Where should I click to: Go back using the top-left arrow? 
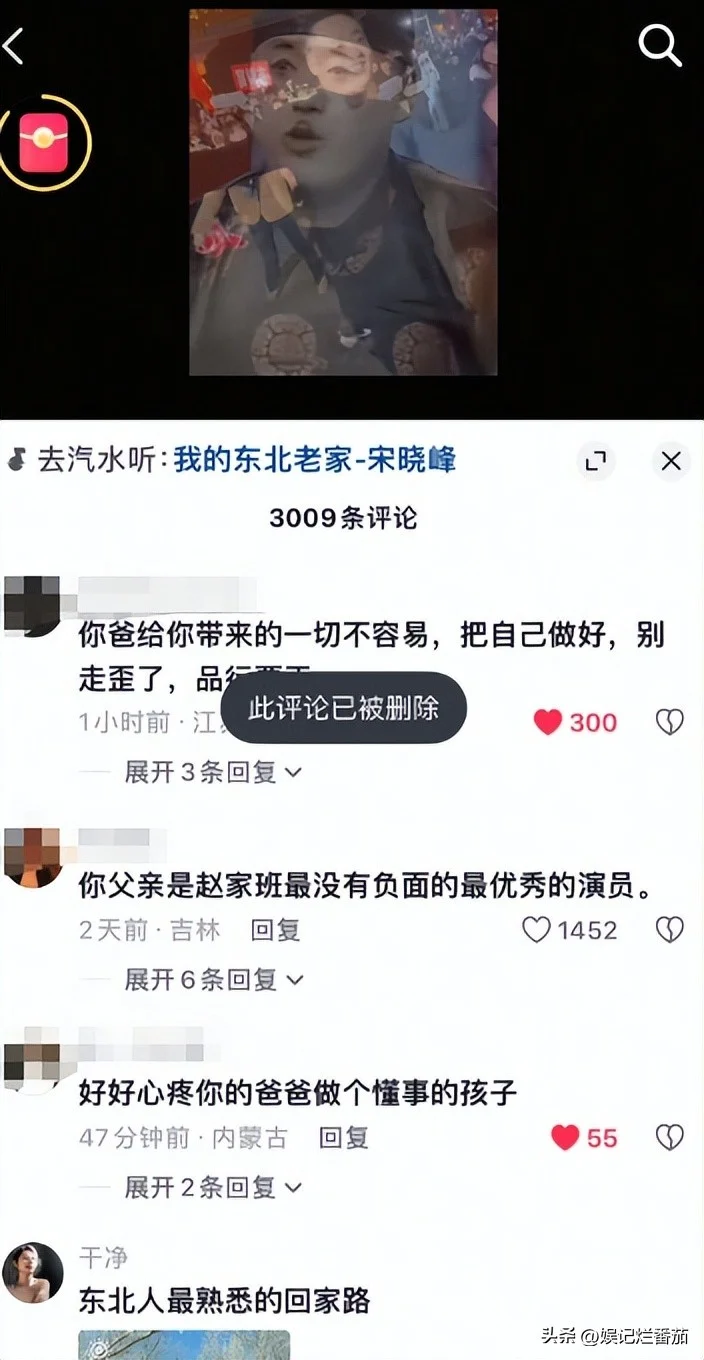tap(14, 46)
